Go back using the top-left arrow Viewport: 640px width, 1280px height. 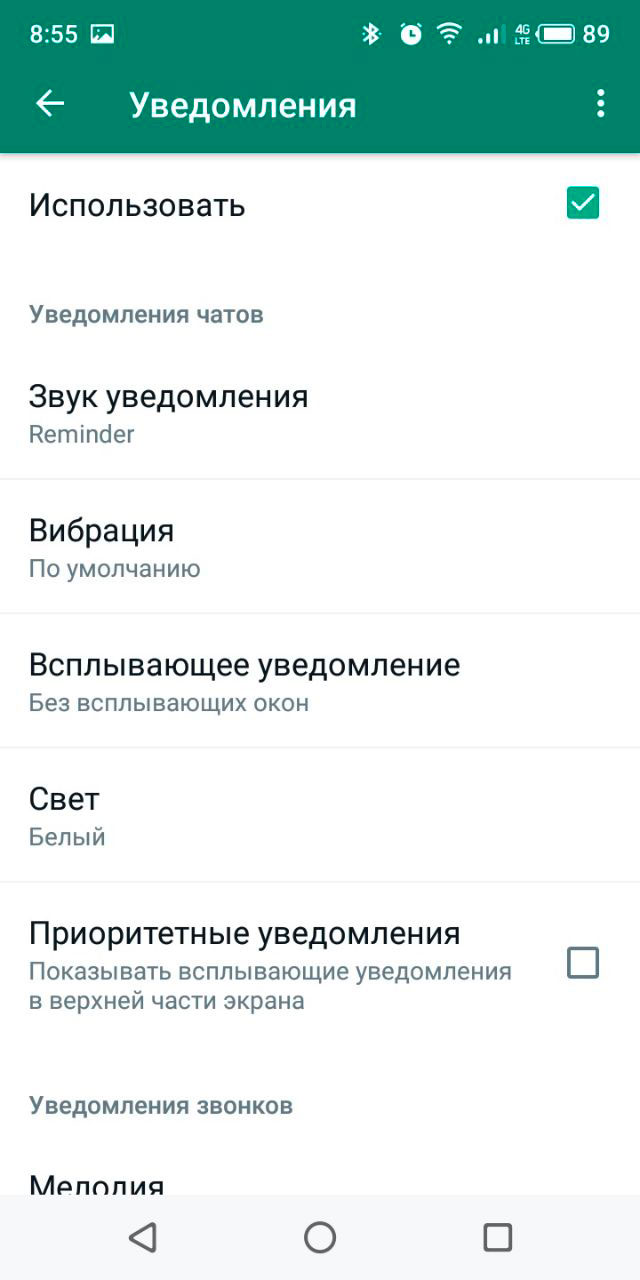tap(50, 104)
